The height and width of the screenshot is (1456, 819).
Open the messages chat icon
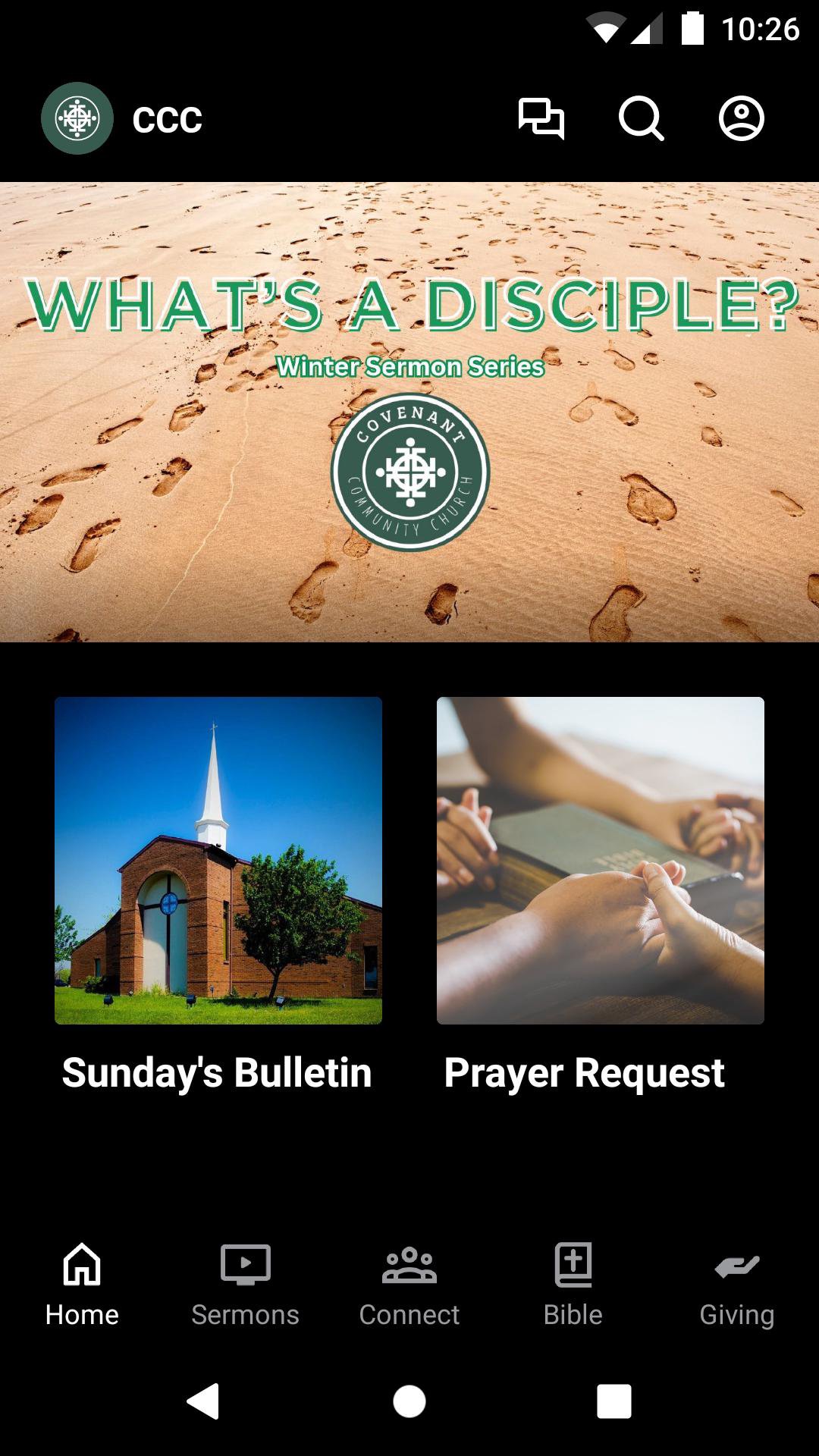coord(541,119)
